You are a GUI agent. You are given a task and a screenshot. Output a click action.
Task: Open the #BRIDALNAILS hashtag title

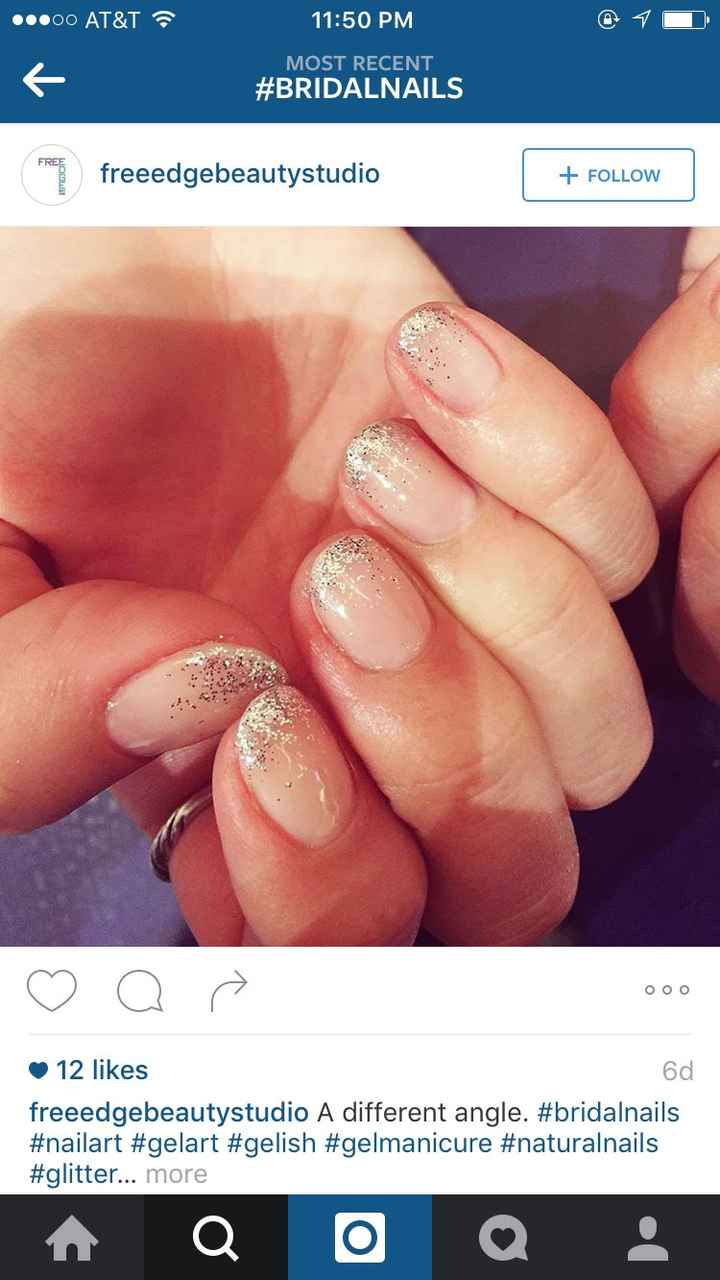tap(359, 88)
